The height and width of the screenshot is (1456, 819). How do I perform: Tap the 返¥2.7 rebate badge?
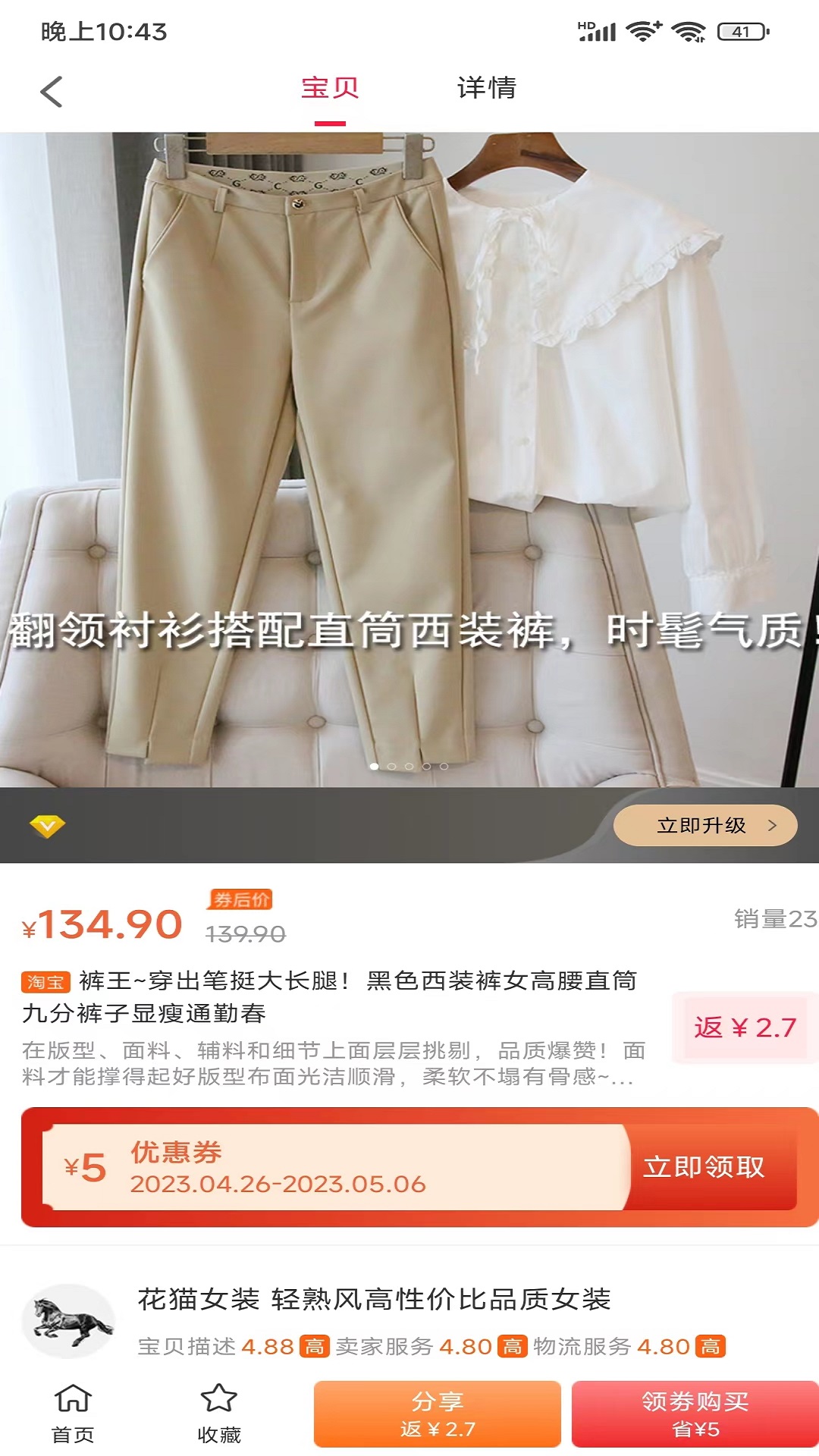744,1028
